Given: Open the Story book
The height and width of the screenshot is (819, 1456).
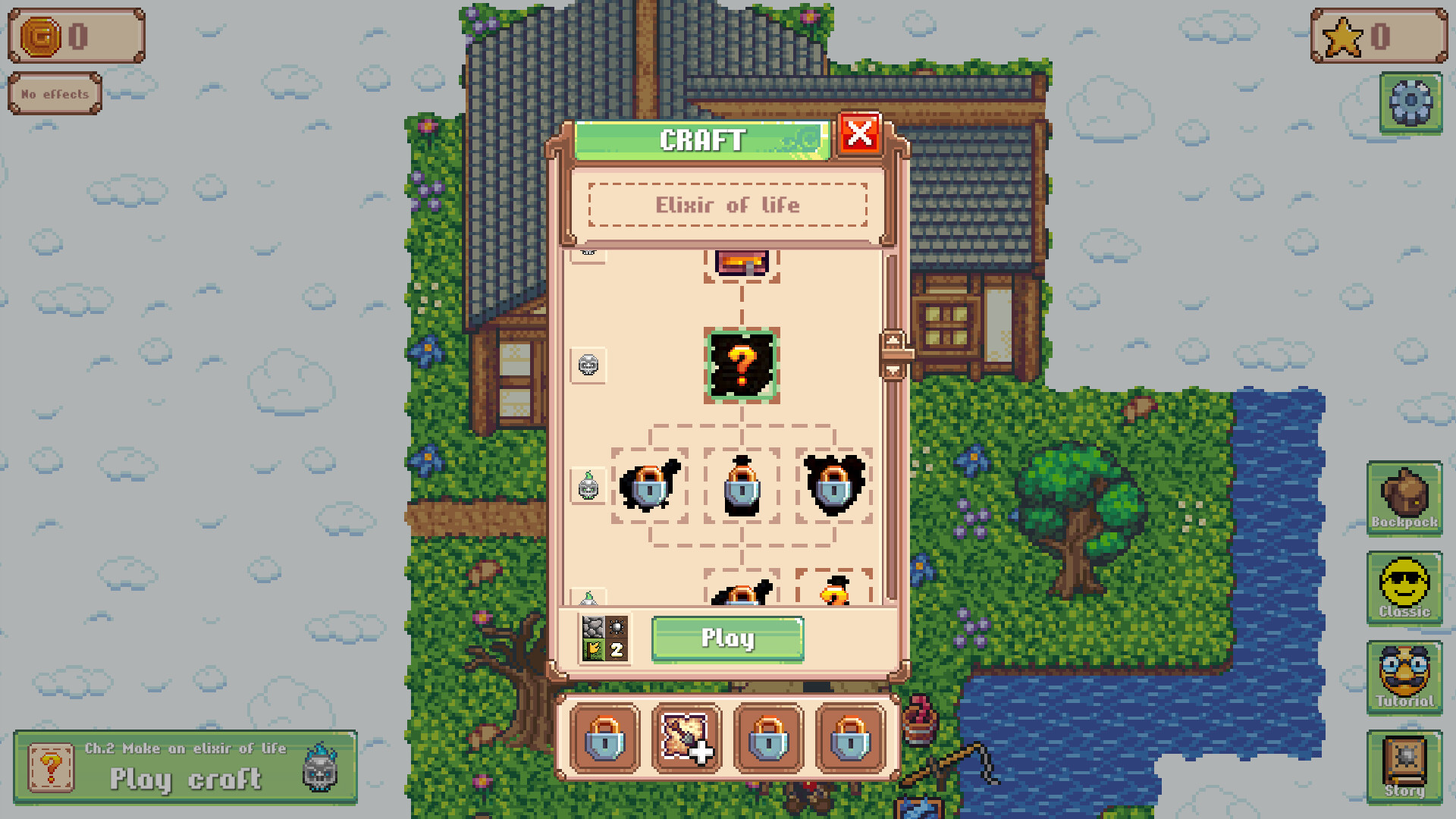Looking at the screenshot, I should point(1404,767).
